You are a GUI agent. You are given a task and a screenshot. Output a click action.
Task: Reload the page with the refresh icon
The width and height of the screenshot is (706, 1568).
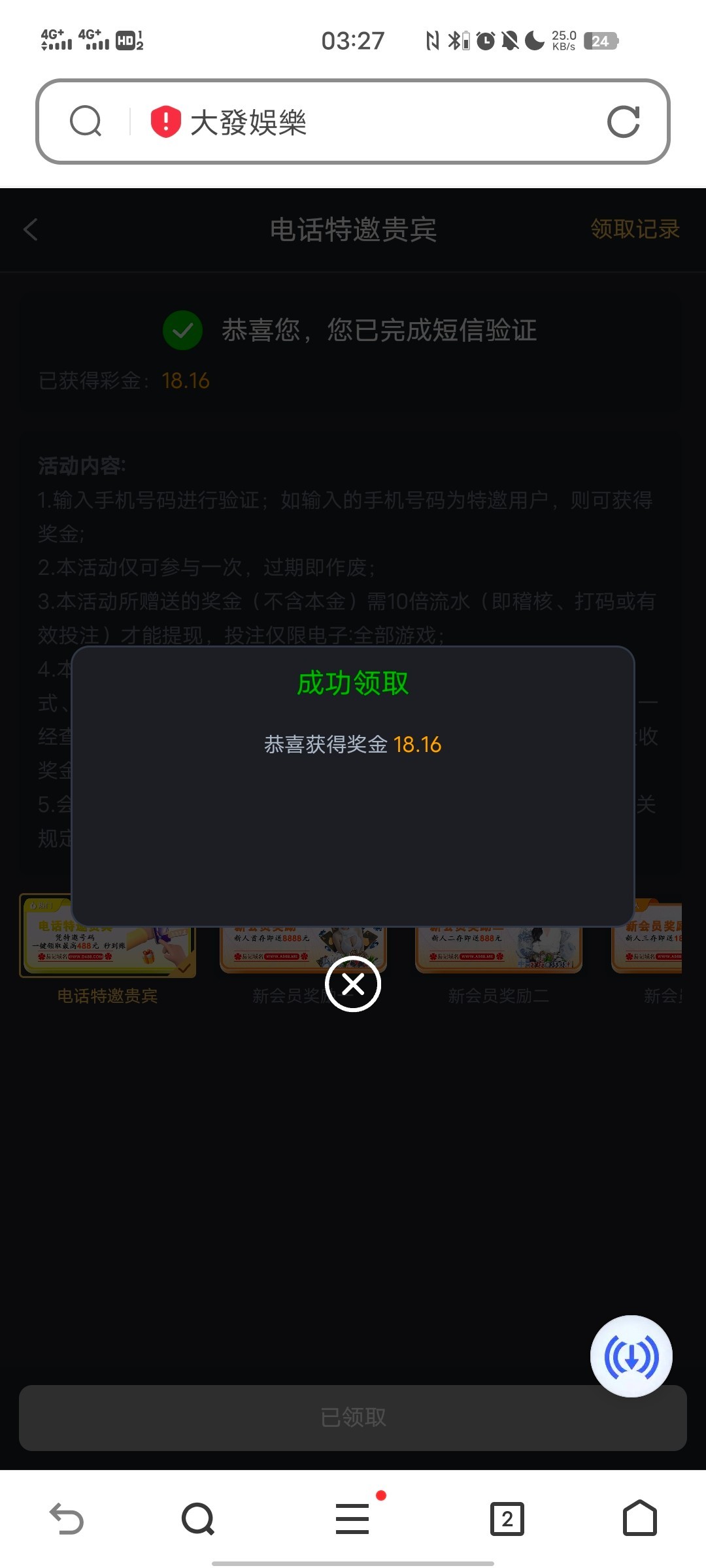pos(623,122)
